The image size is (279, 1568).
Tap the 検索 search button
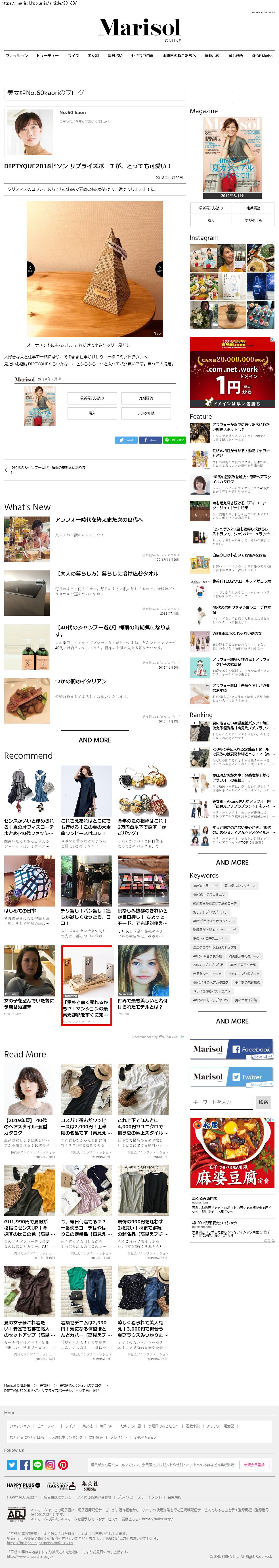(263, 1102)
